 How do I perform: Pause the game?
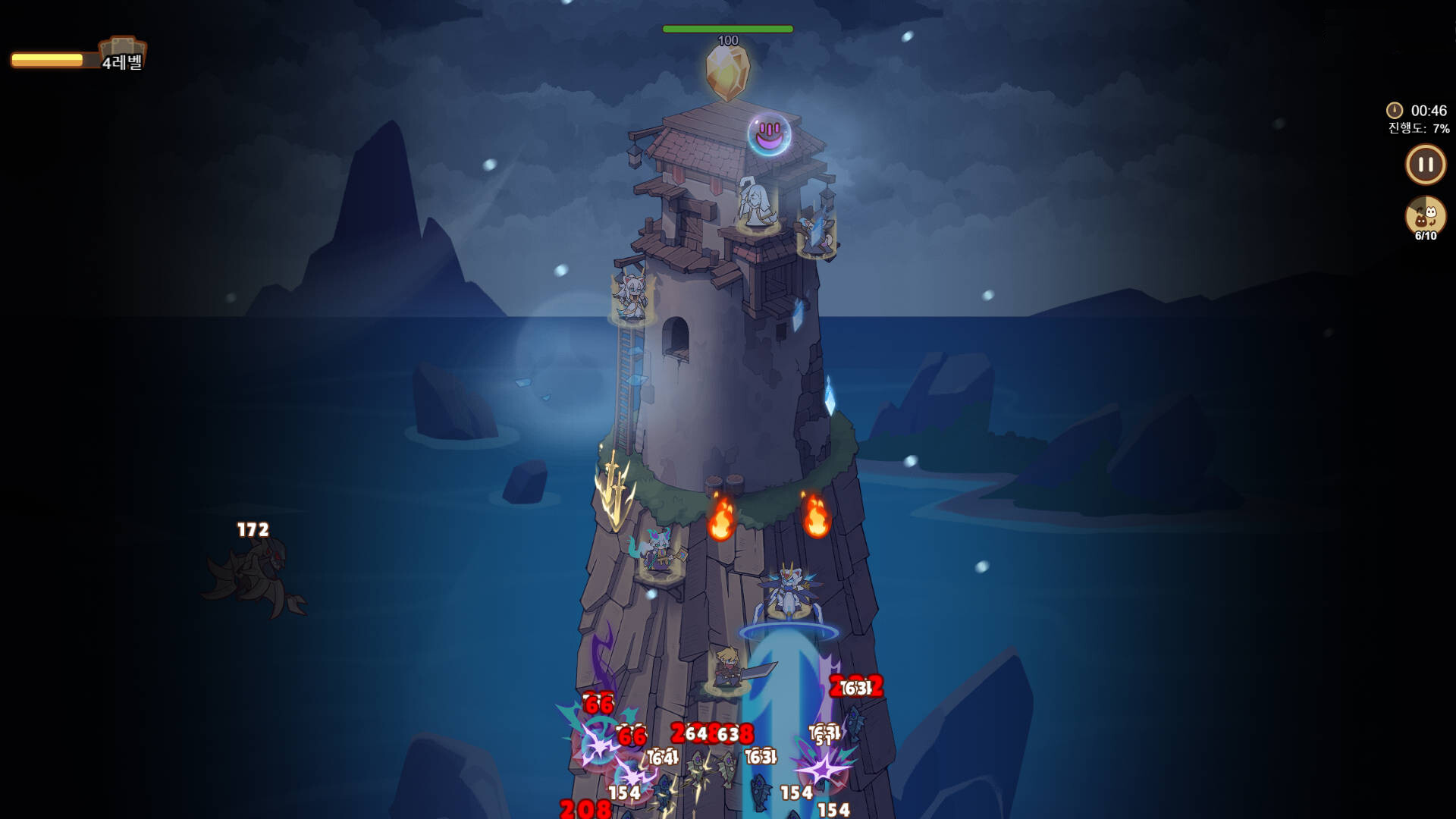tap(1426, 164)
